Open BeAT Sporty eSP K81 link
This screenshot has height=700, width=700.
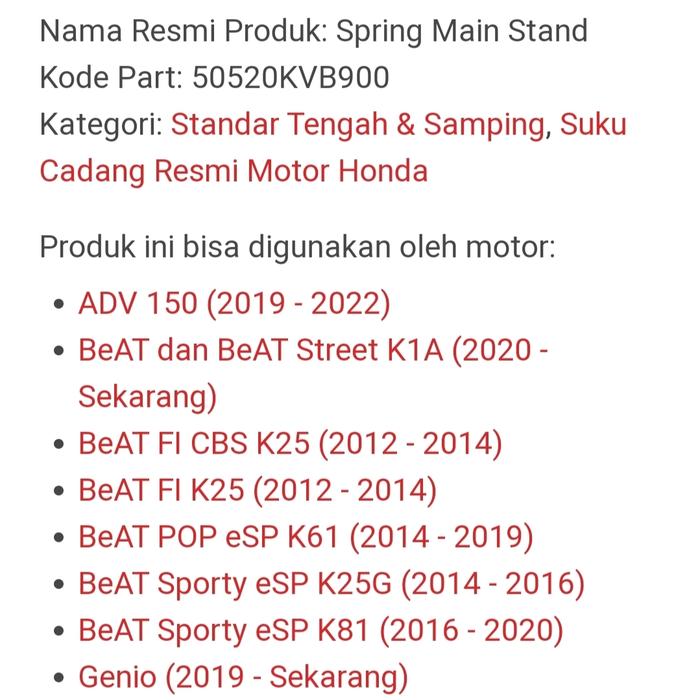pyautogui.click(x=320, y=631)
